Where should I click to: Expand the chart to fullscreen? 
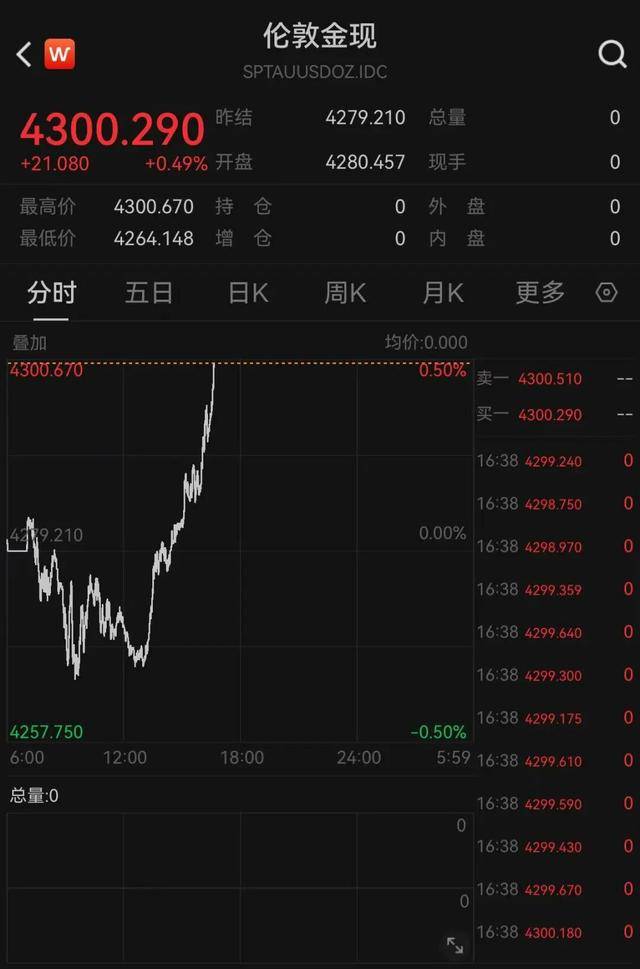pyautogui.click(x=454, y=944)
